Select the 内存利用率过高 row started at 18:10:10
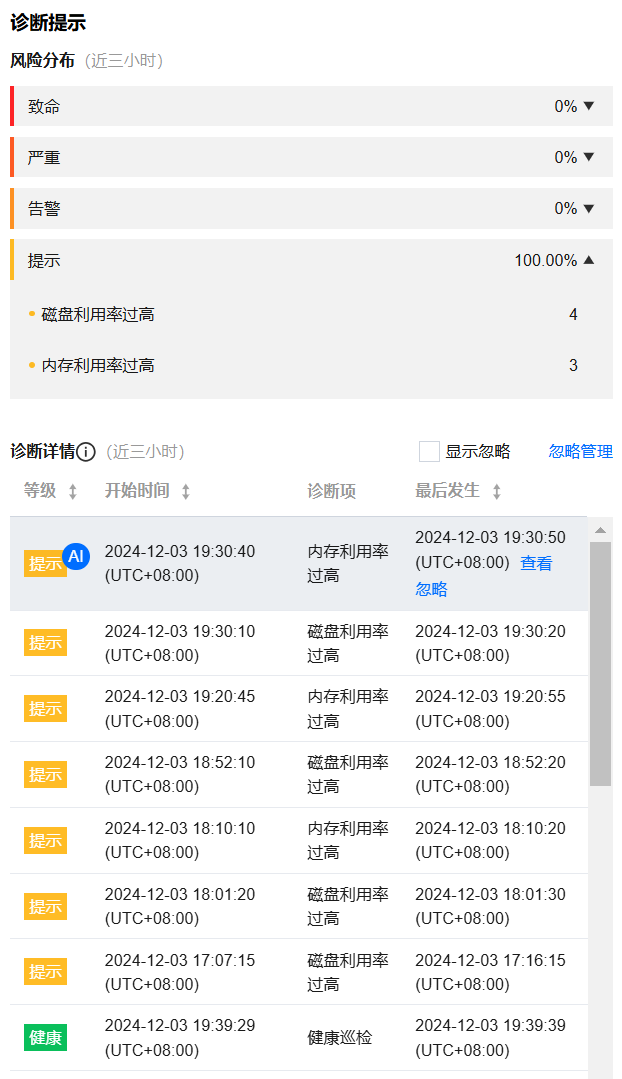The width and height of the screenshot is (622, 1079). pyautogui.click(x=298, y=840)
